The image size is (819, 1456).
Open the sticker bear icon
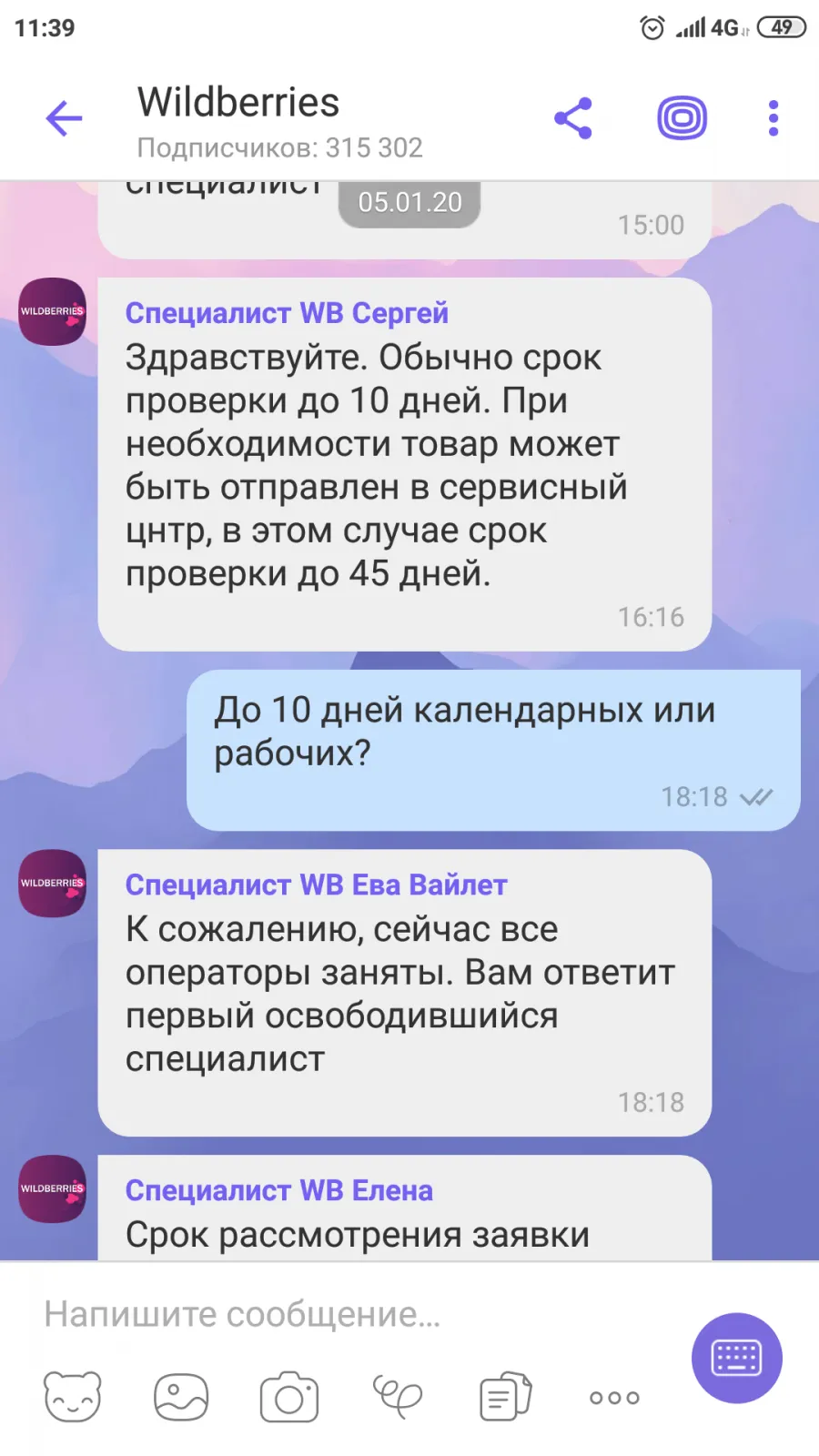click(73, 1397)
